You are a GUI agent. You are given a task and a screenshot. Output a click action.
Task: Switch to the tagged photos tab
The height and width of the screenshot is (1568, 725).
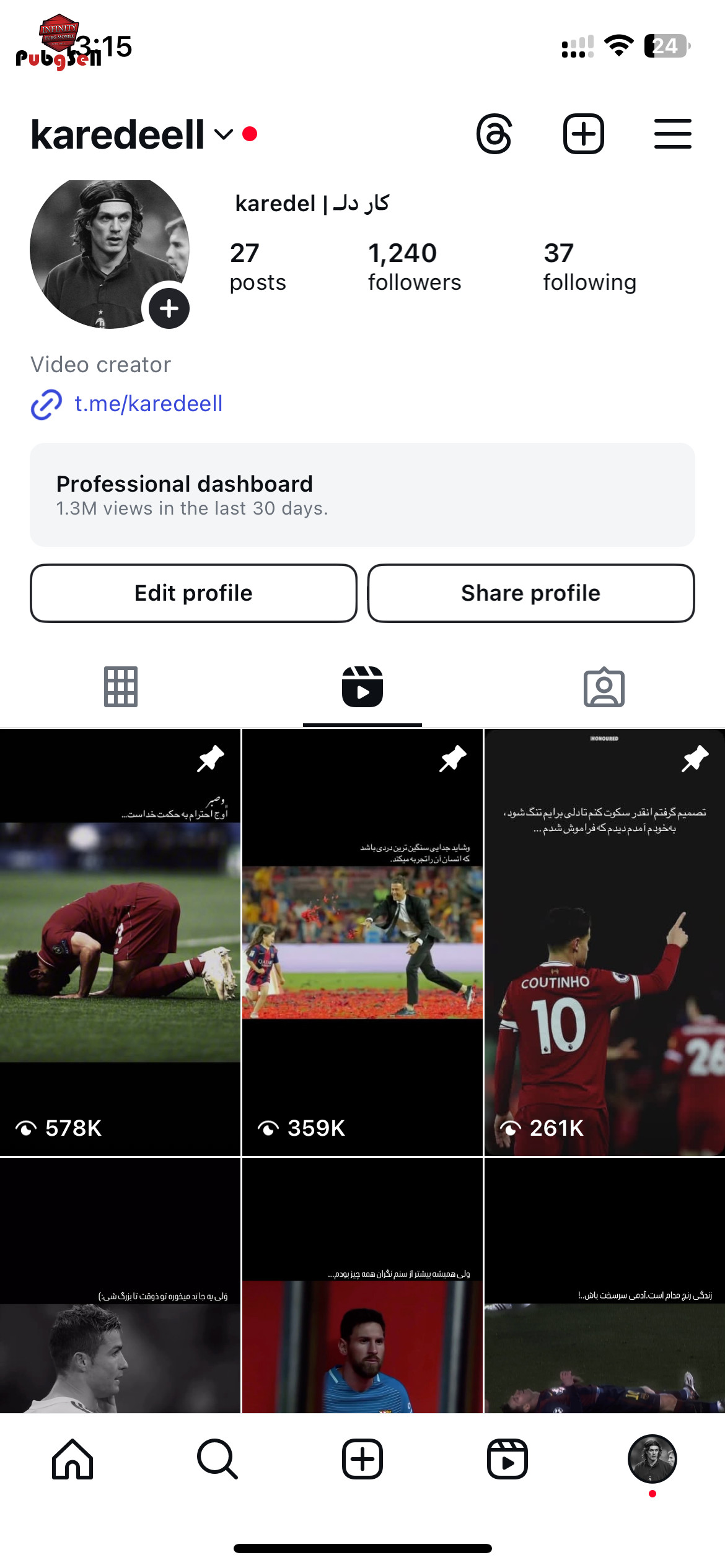pos(604,687)
